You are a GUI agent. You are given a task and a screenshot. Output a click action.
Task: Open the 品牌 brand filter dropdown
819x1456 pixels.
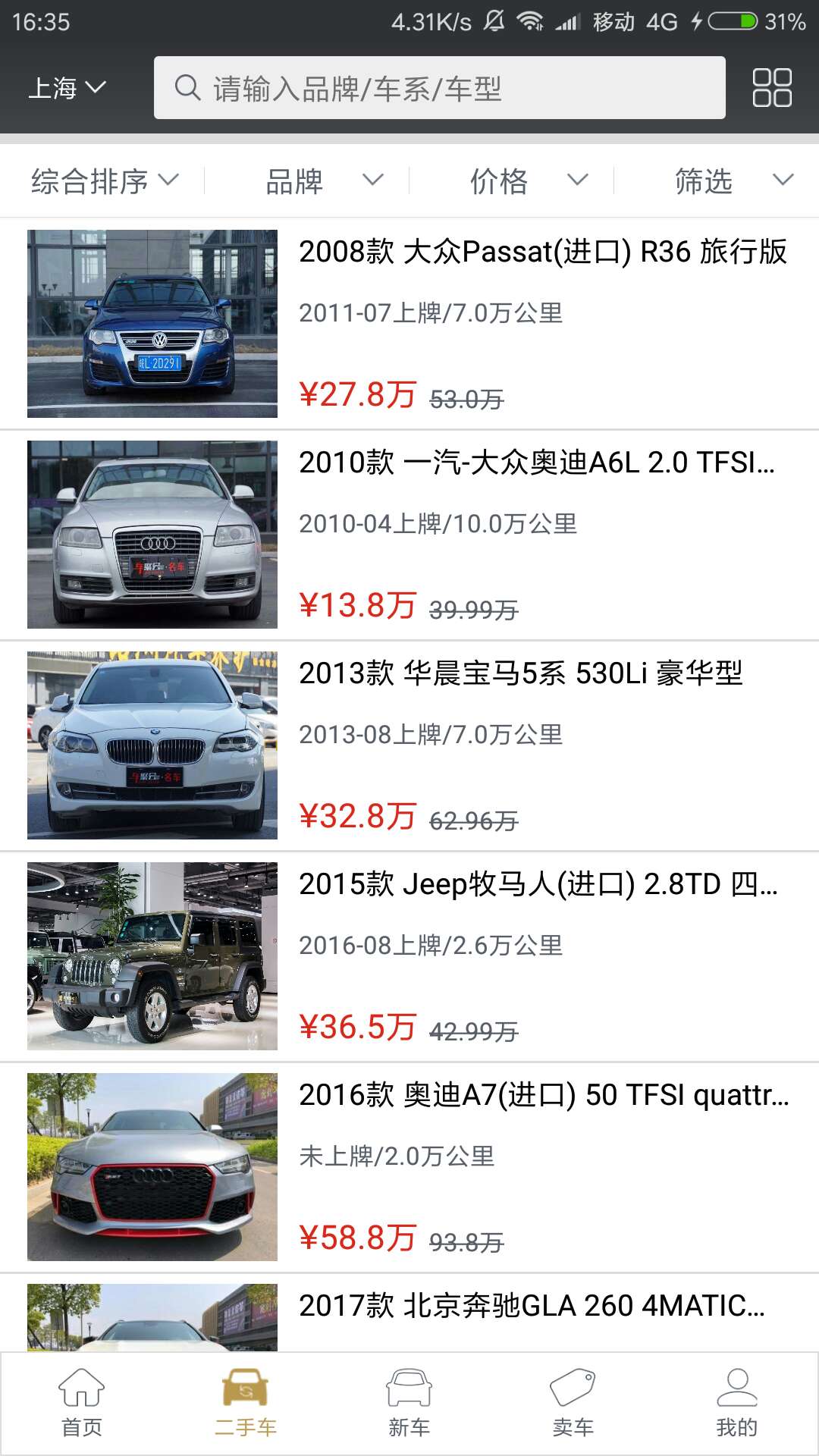[318, 180]
